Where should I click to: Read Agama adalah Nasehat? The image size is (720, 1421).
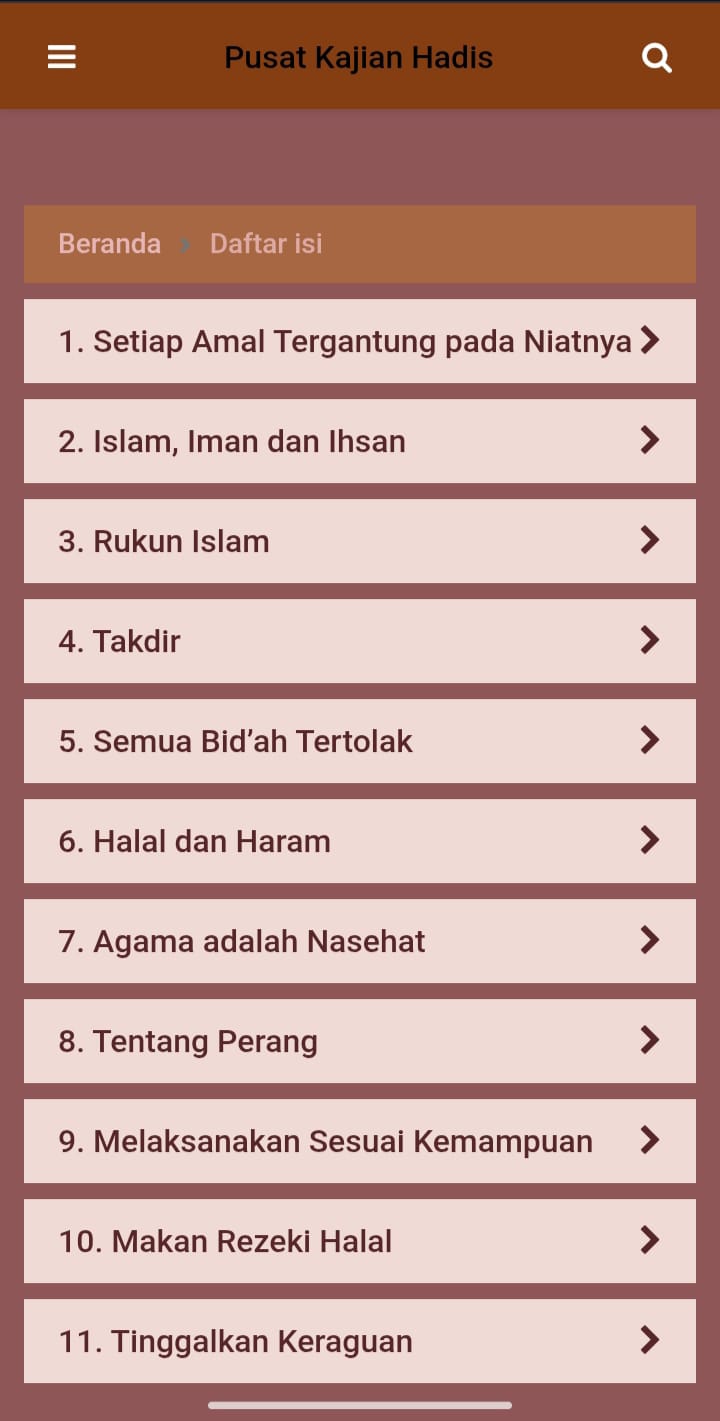pos(359,941)
